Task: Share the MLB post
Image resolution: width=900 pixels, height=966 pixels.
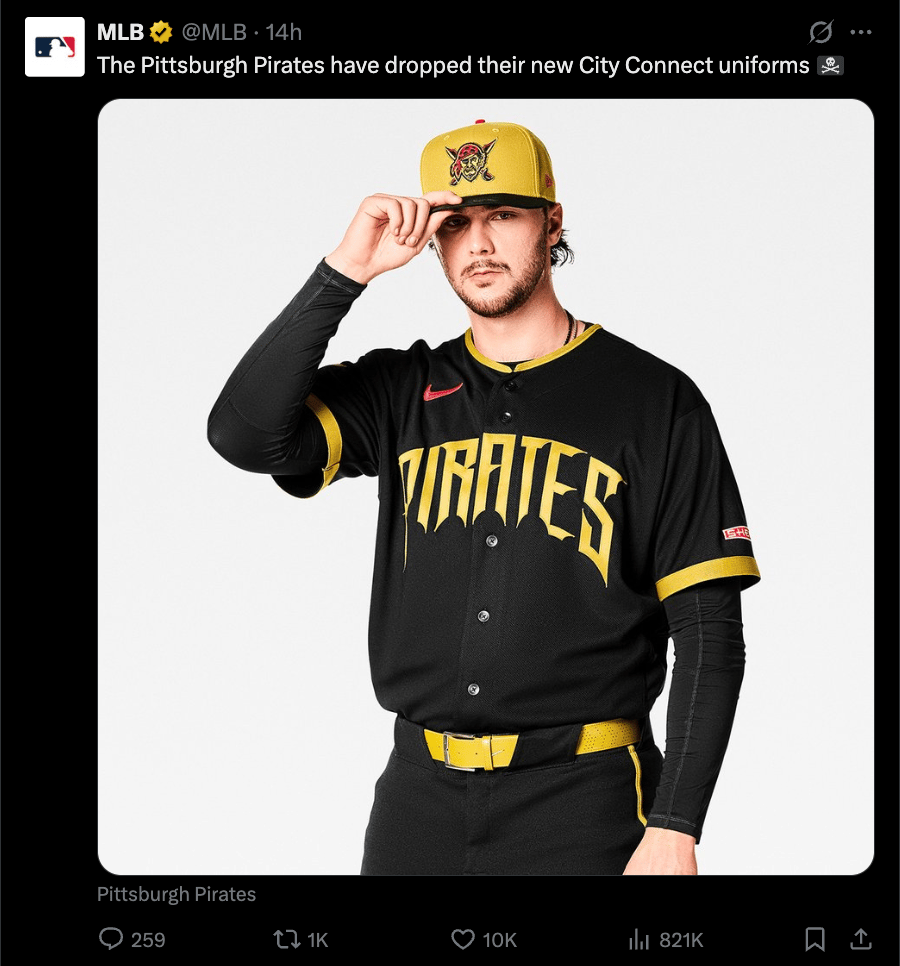Action: pyautogui.click(x=860, y=939)
